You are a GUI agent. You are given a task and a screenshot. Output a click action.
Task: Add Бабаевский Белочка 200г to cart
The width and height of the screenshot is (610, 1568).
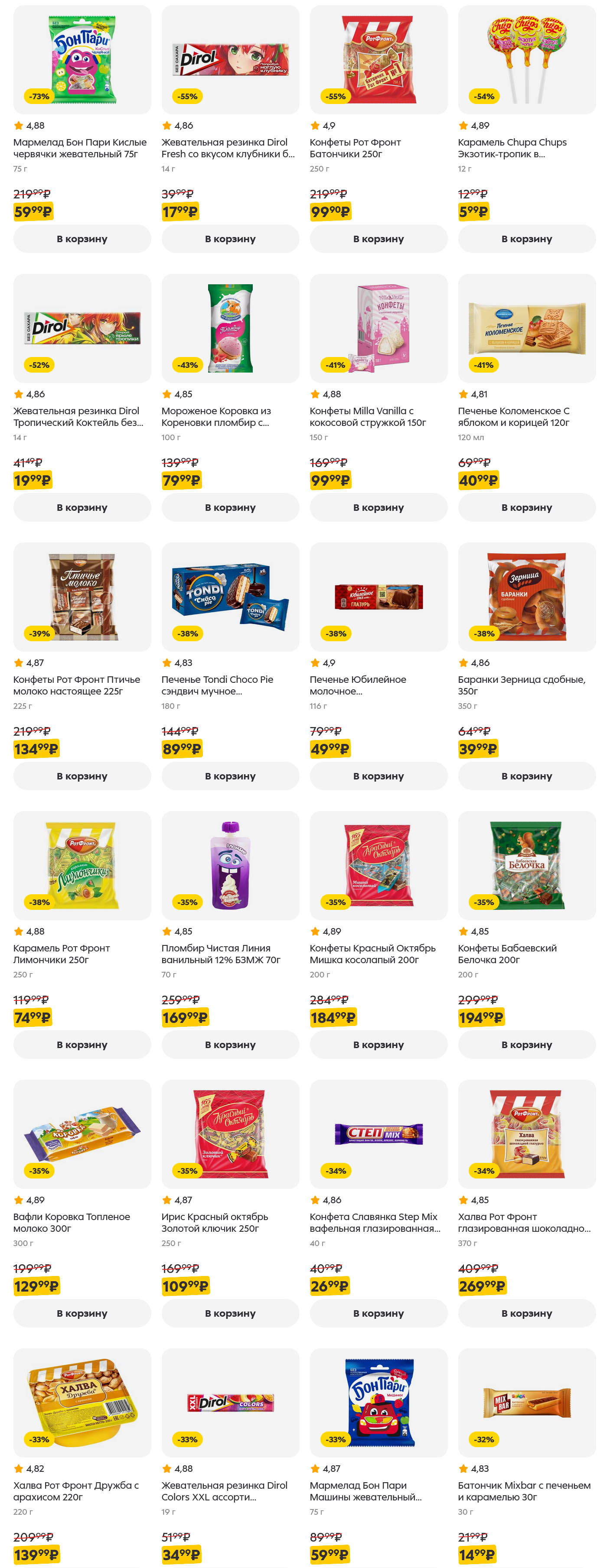tap(527, 1045)
